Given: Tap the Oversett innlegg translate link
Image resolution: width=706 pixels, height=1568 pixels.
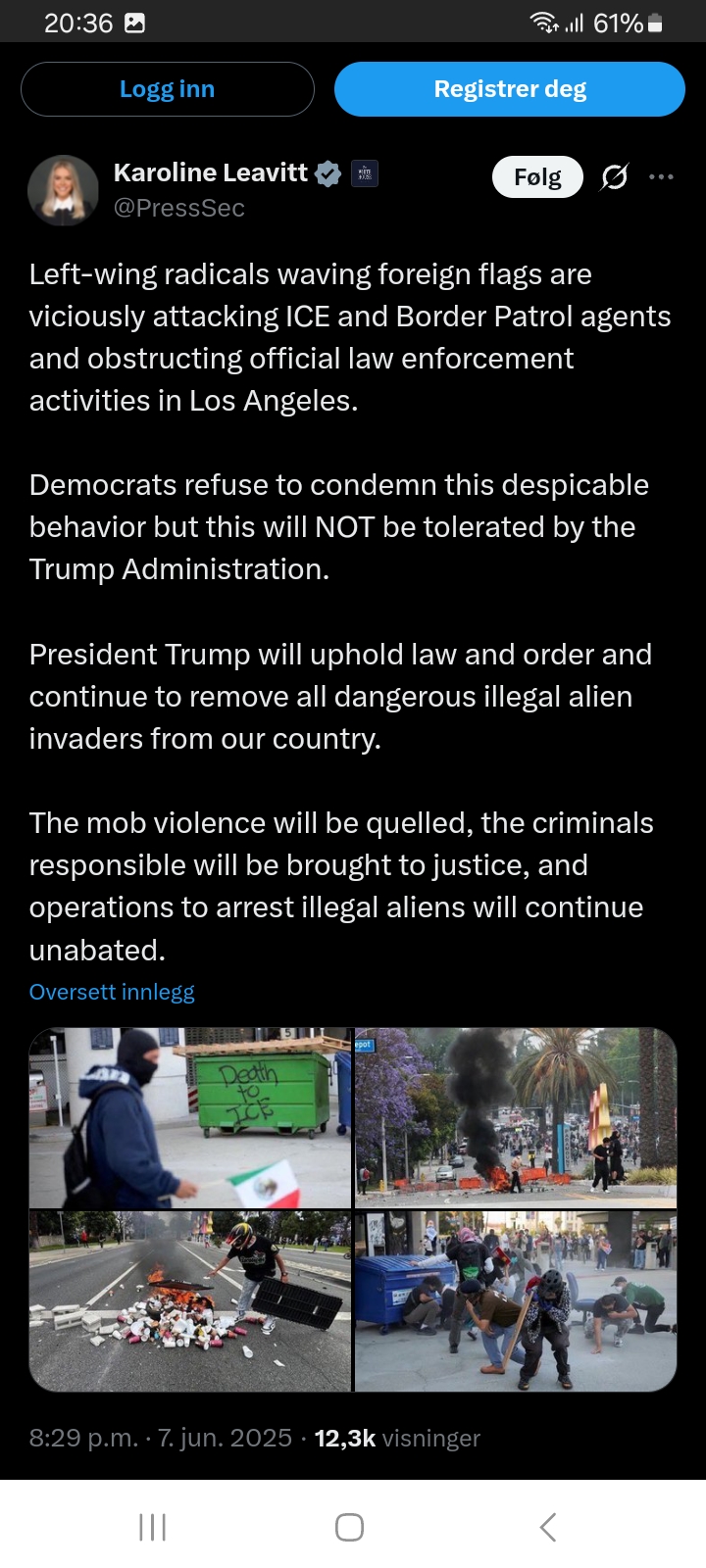Looking at the screenshot, I should 112,992.
